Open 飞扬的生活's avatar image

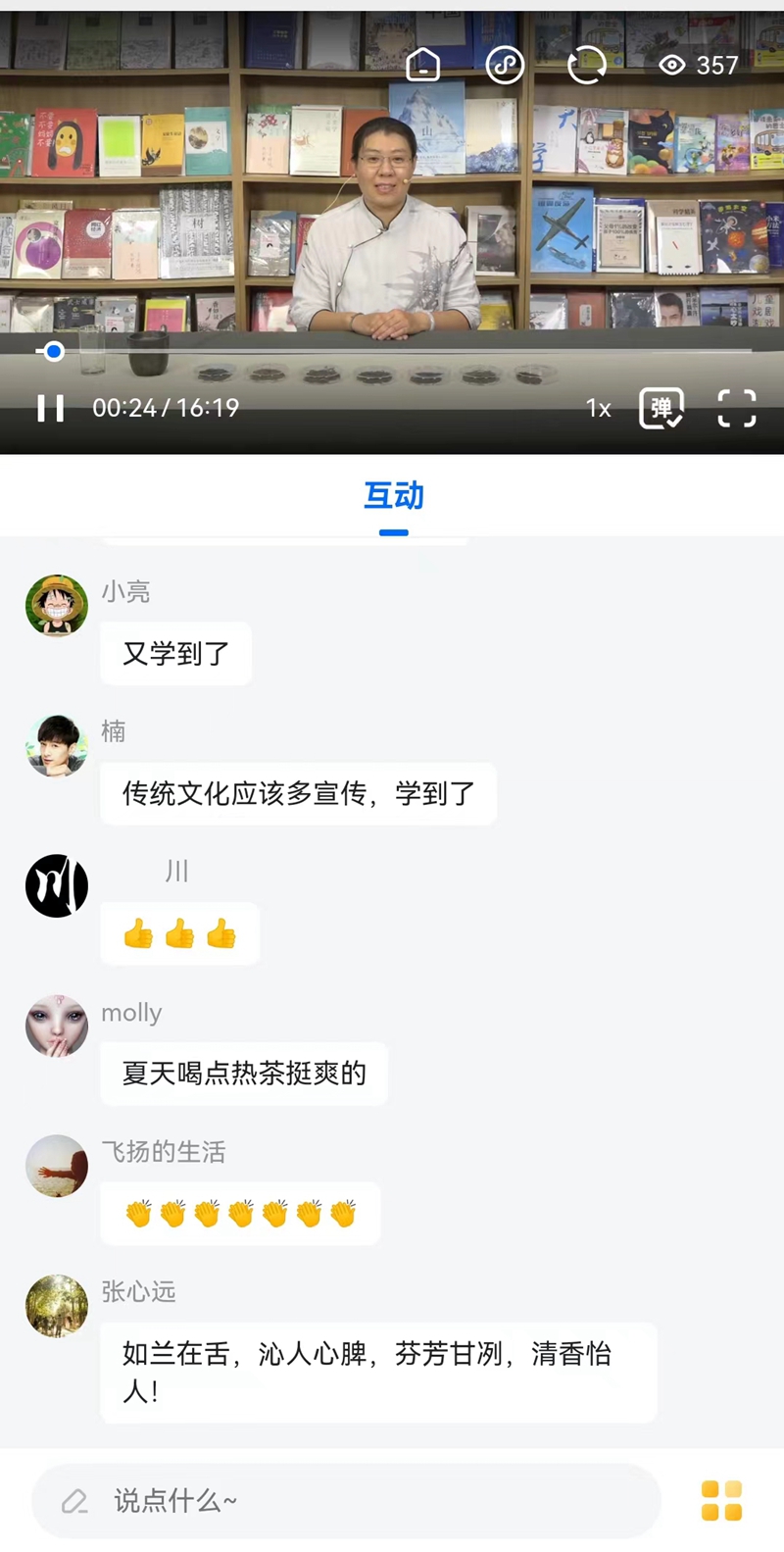pyautogui.click(x=56, y=1166)
